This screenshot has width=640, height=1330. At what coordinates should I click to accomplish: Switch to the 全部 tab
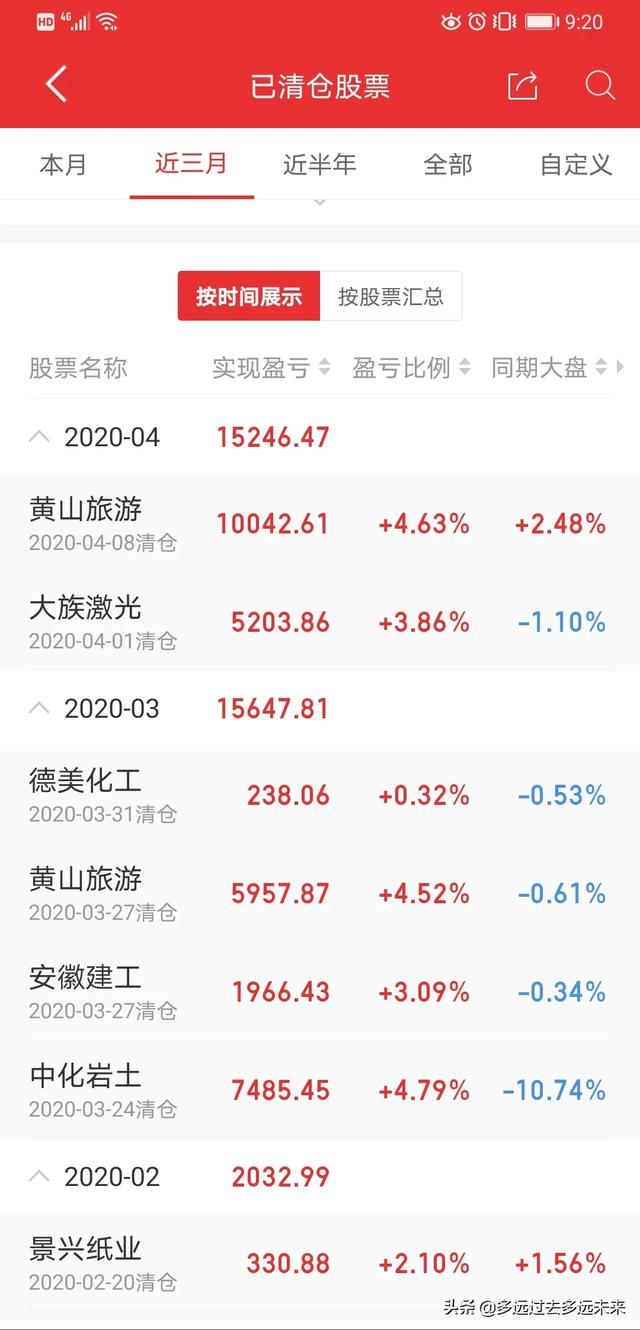(447, 164)
